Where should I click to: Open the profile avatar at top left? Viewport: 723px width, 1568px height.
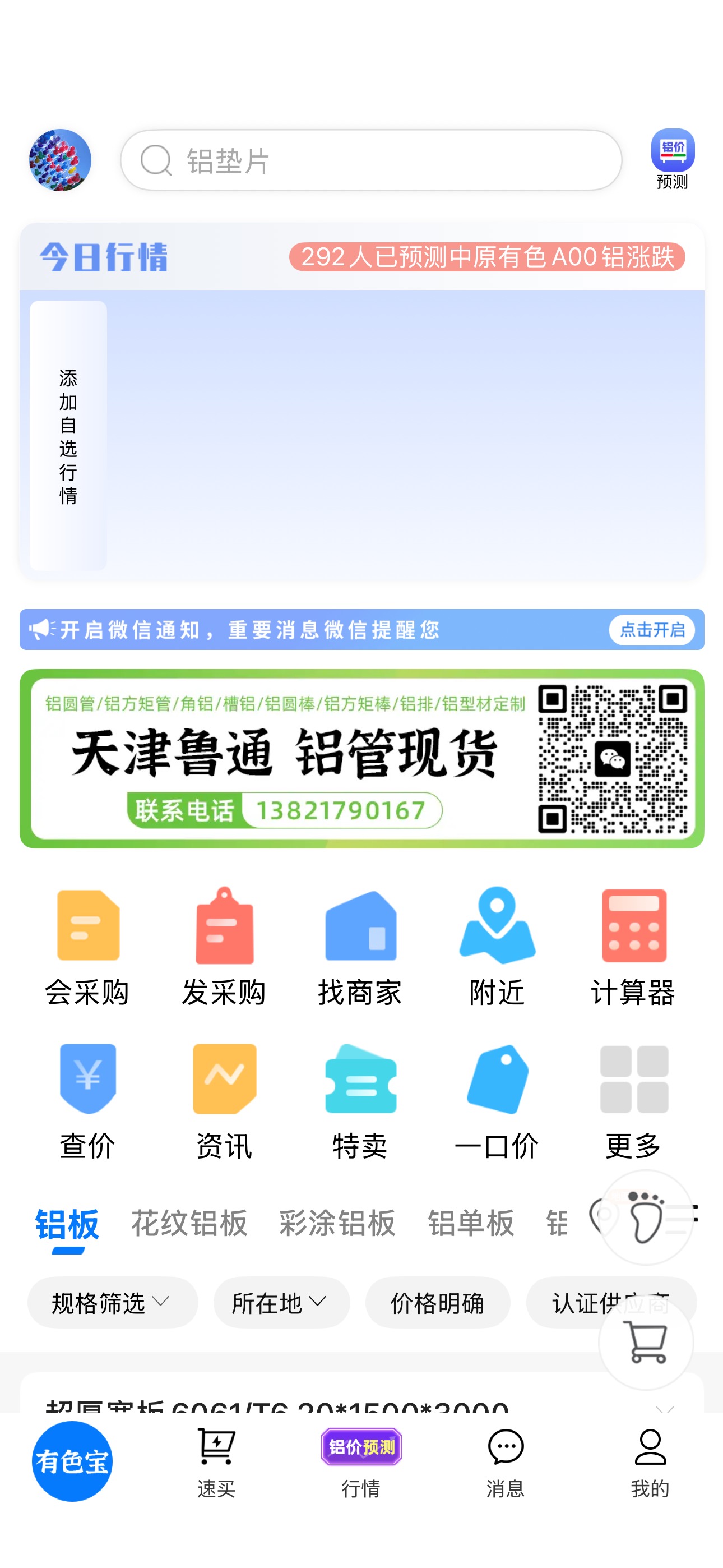click(x=61, y=160)
